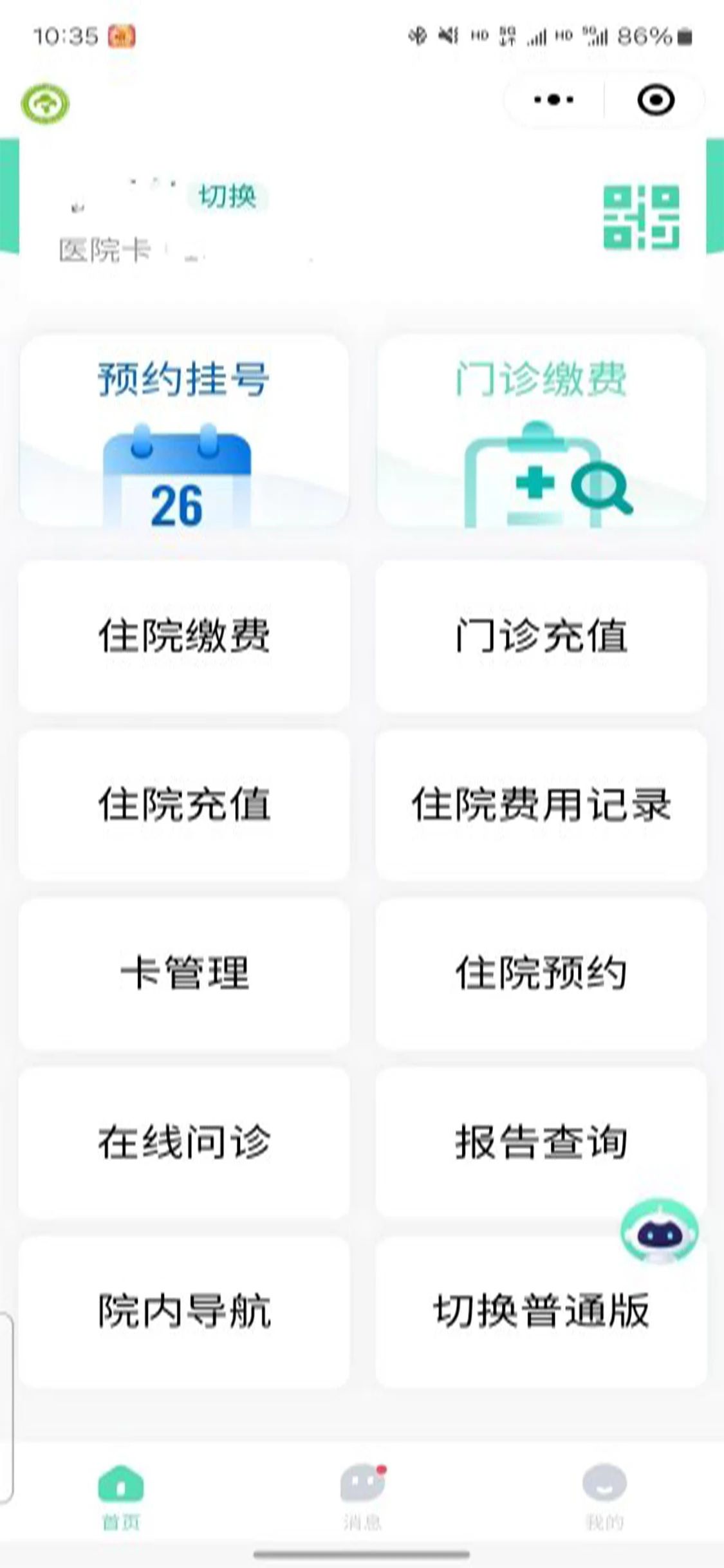Close the mini program with the circle icon
The width and height of the screenshot is (724, 1568).
click(x=655, y=100)
